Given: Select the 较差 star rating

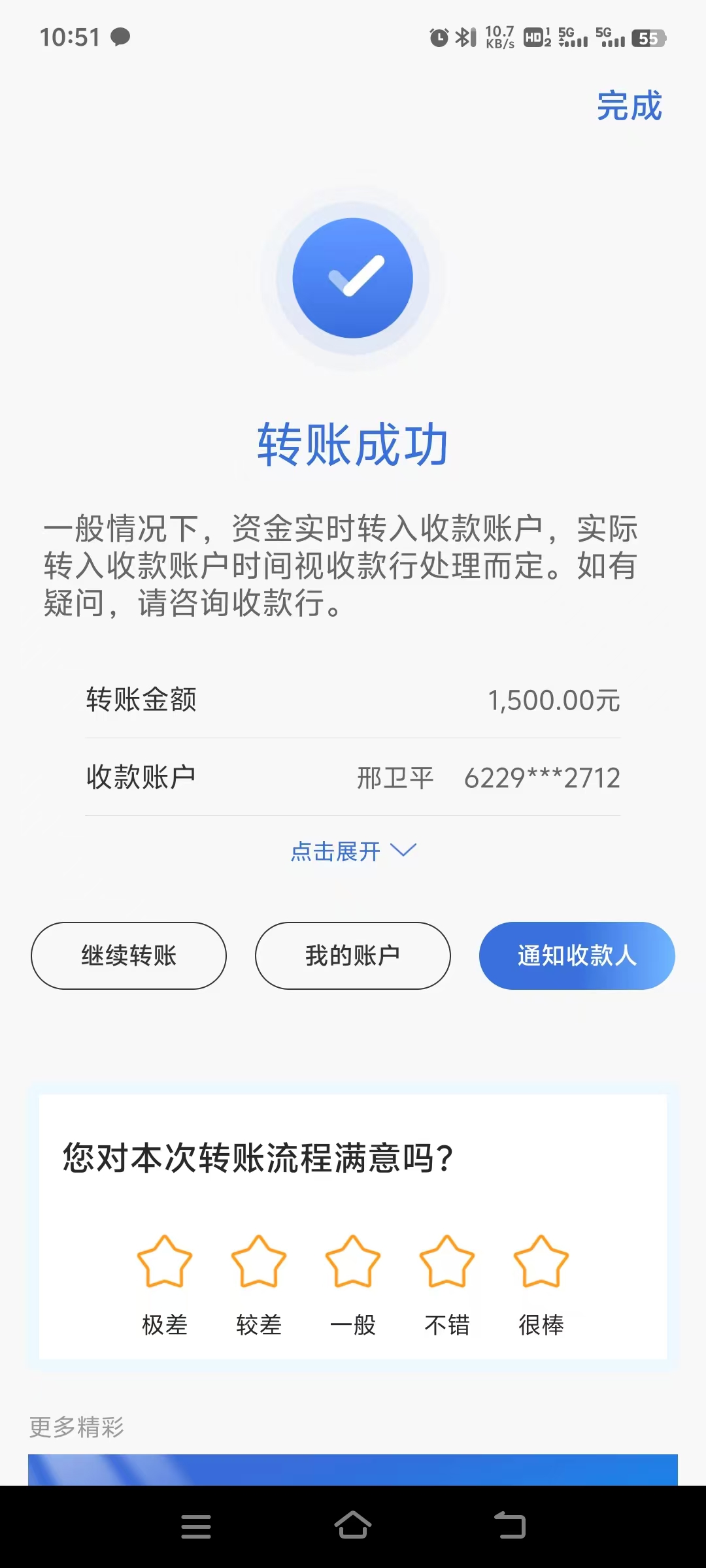Looking at the screenshot, I should 259,1262.
